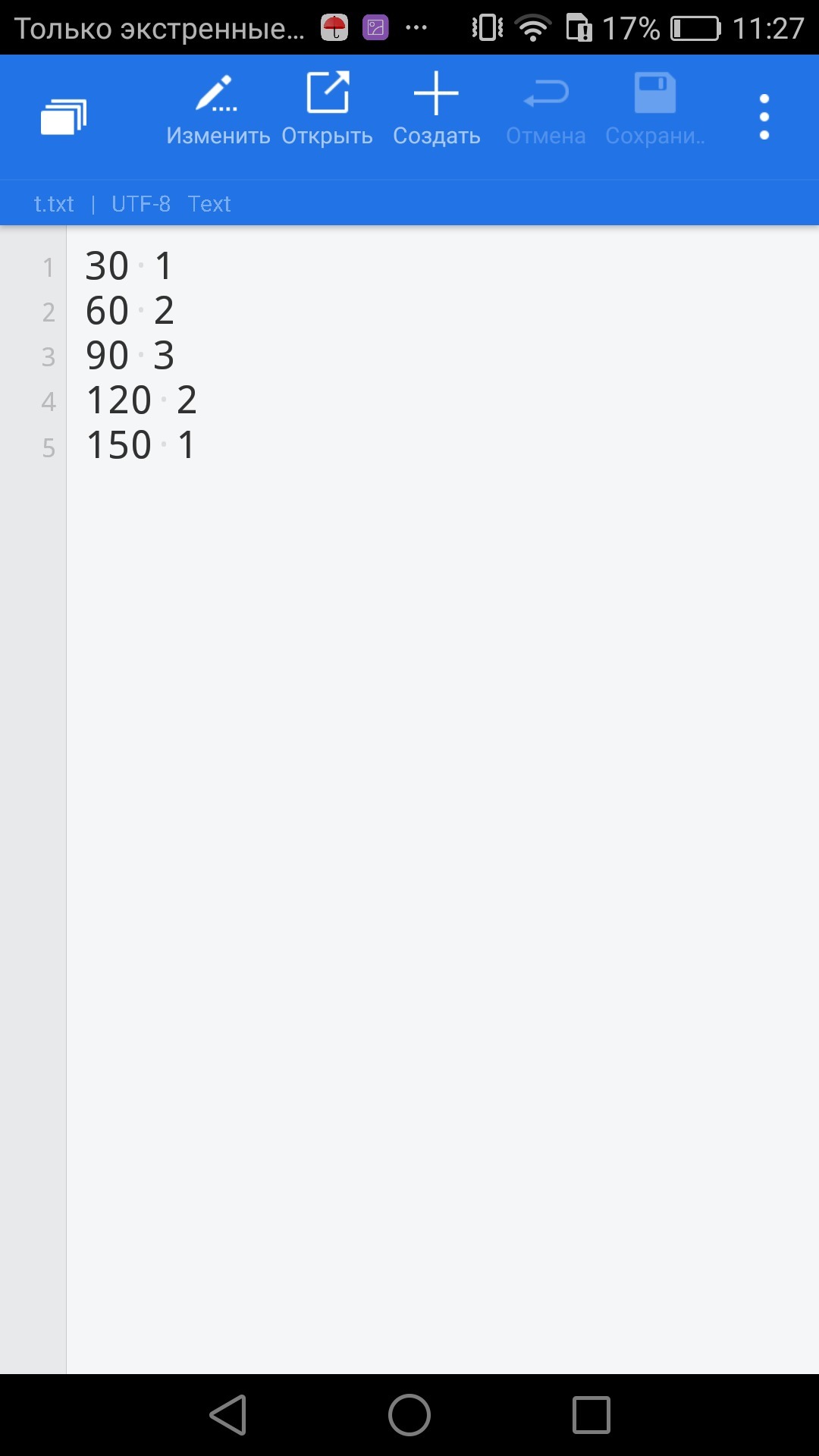Open the list of open file tabs
The image size is (819, 1456).
click(64, 117)
